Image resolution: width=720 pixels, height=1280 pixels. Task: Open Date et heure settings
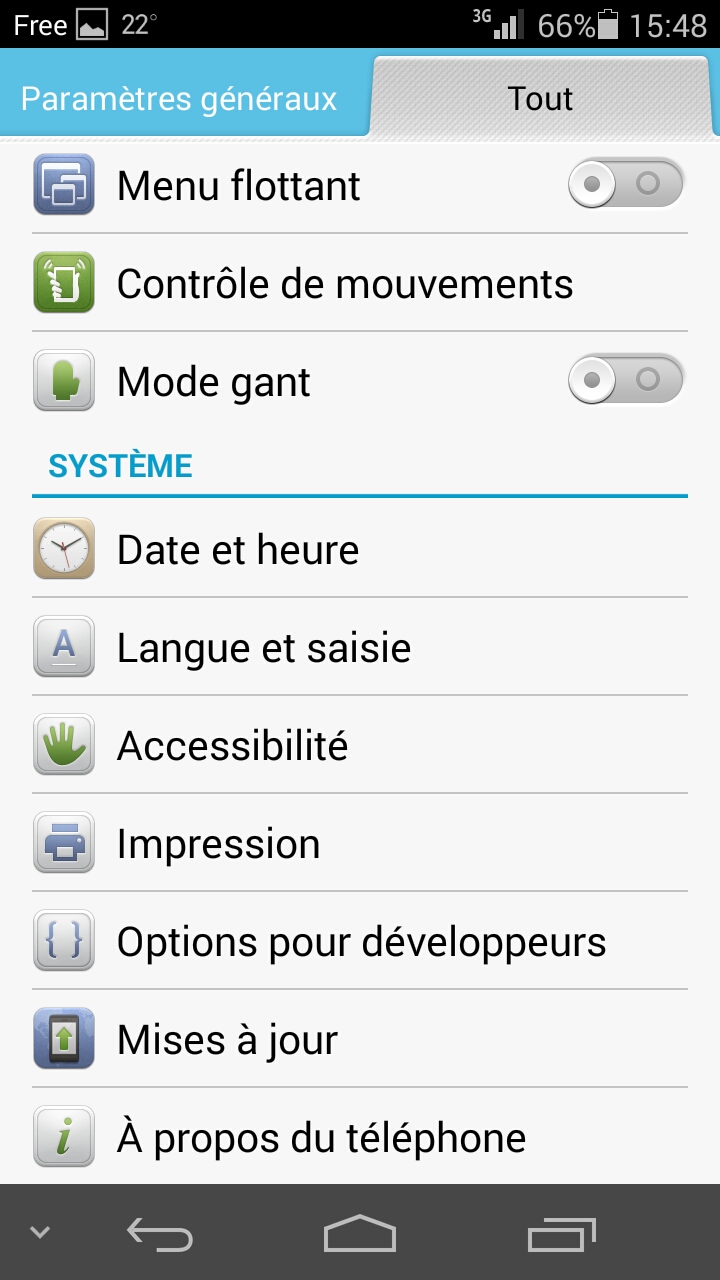[360, 550]
